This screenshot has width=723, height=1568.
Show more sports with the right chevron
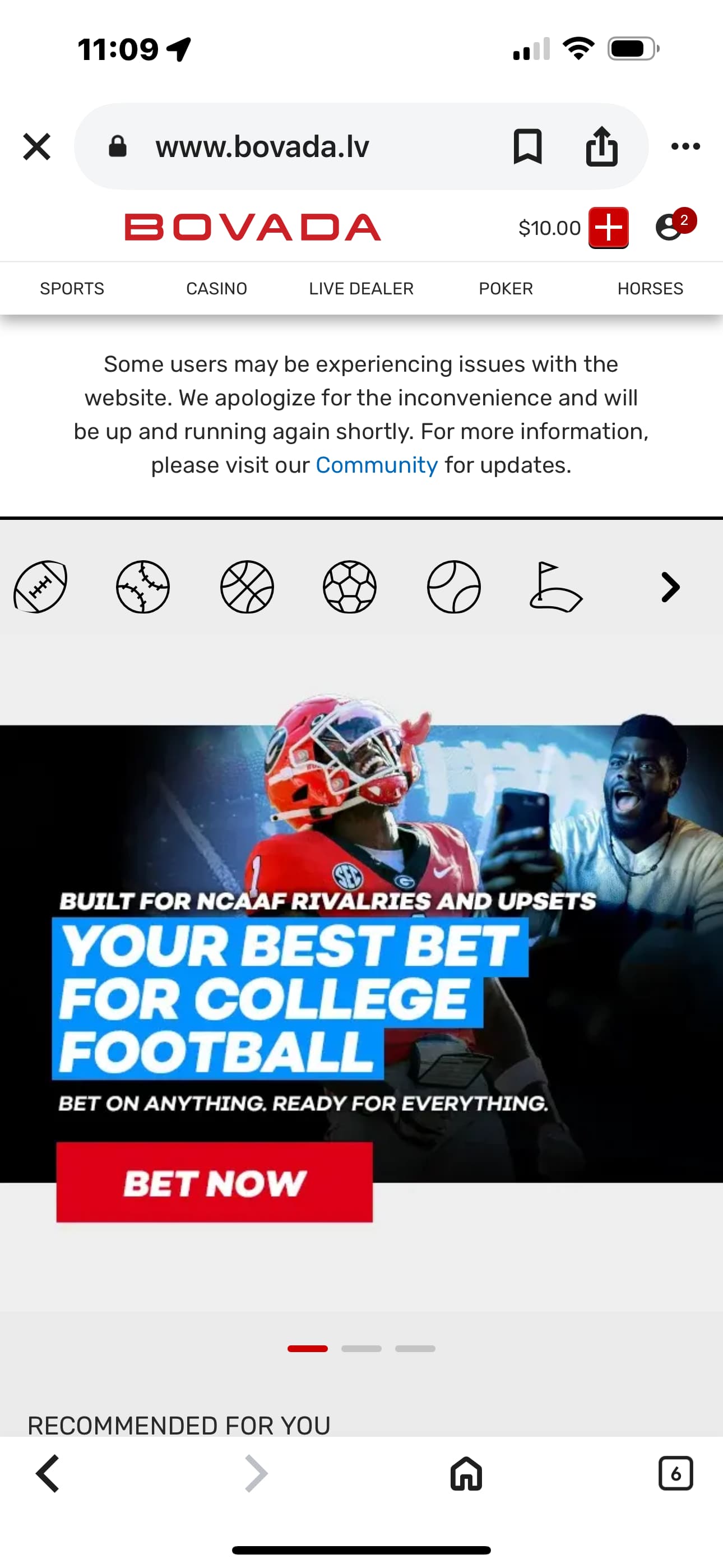pyautogui.click(x=670, y=587)
